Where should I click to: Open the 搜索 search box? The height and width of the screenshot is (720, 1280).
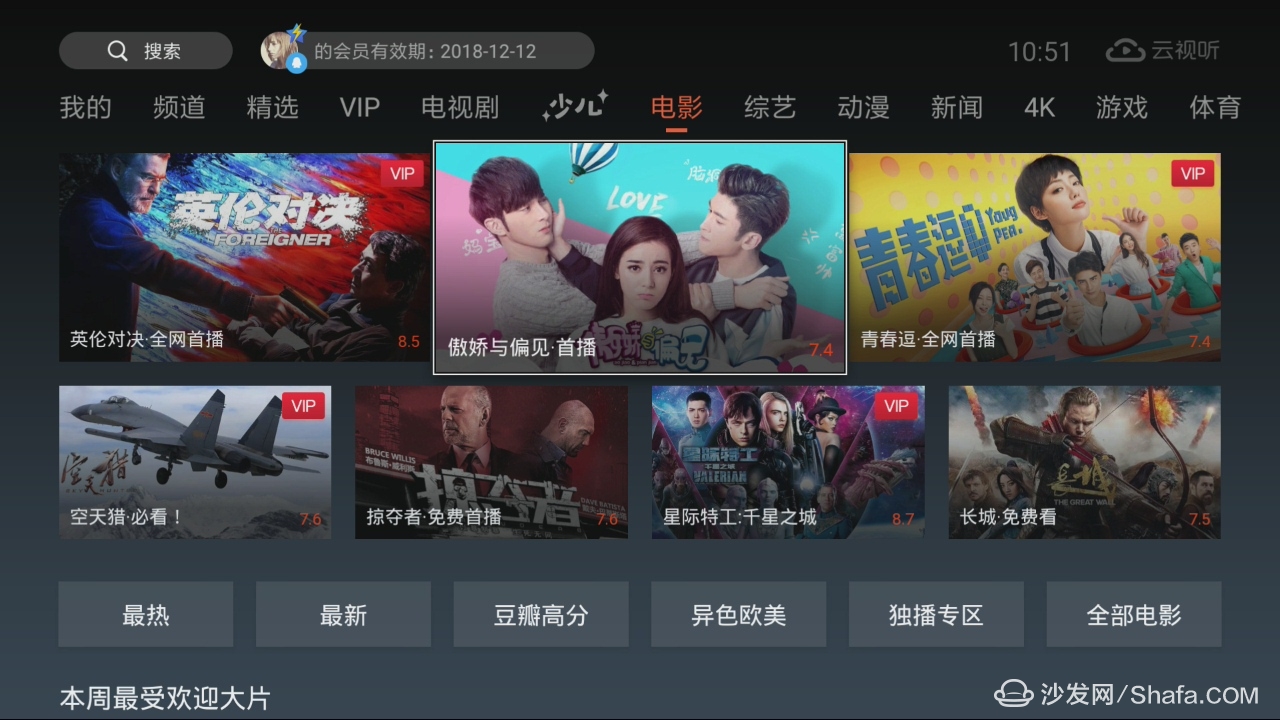coord(145,51)
